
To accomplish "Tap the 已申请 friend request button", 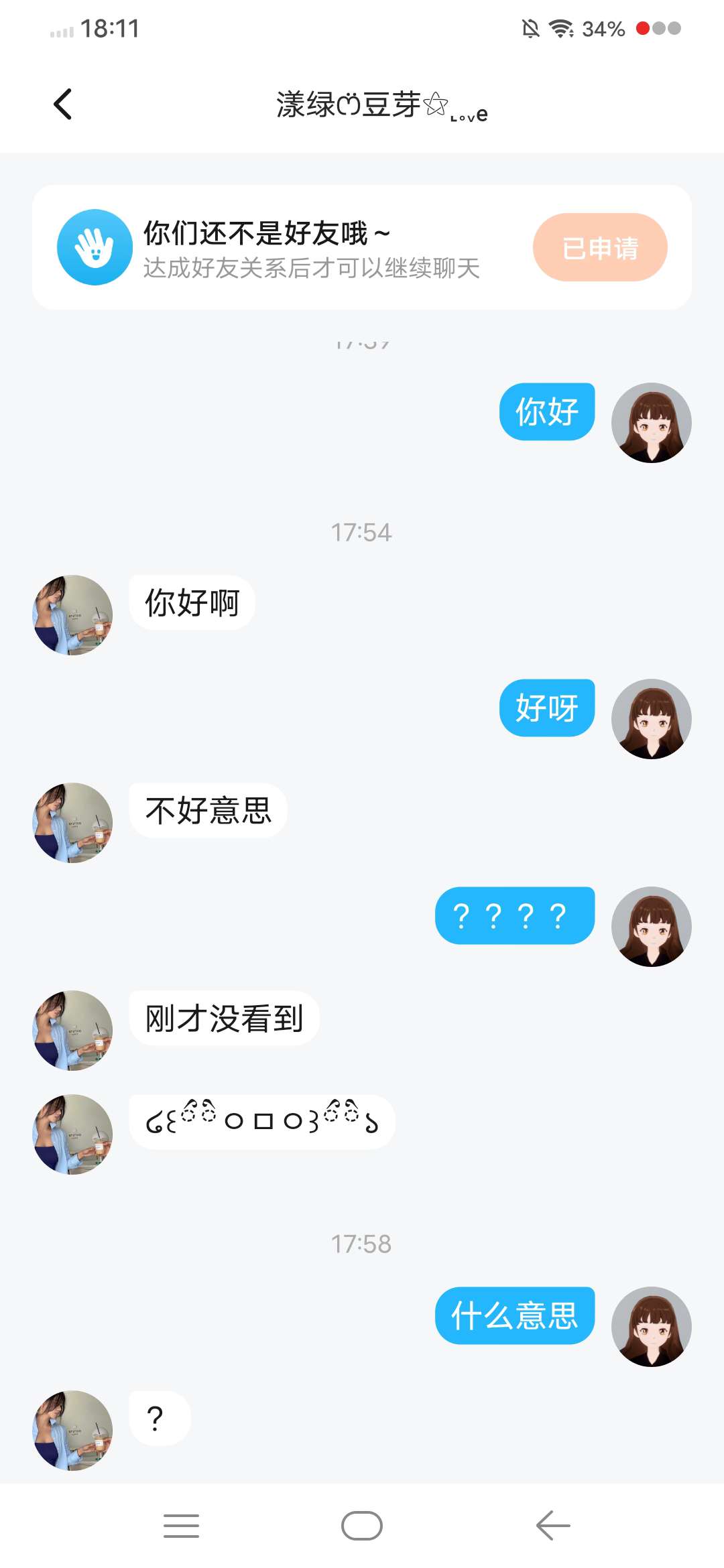I will (600, 248).
